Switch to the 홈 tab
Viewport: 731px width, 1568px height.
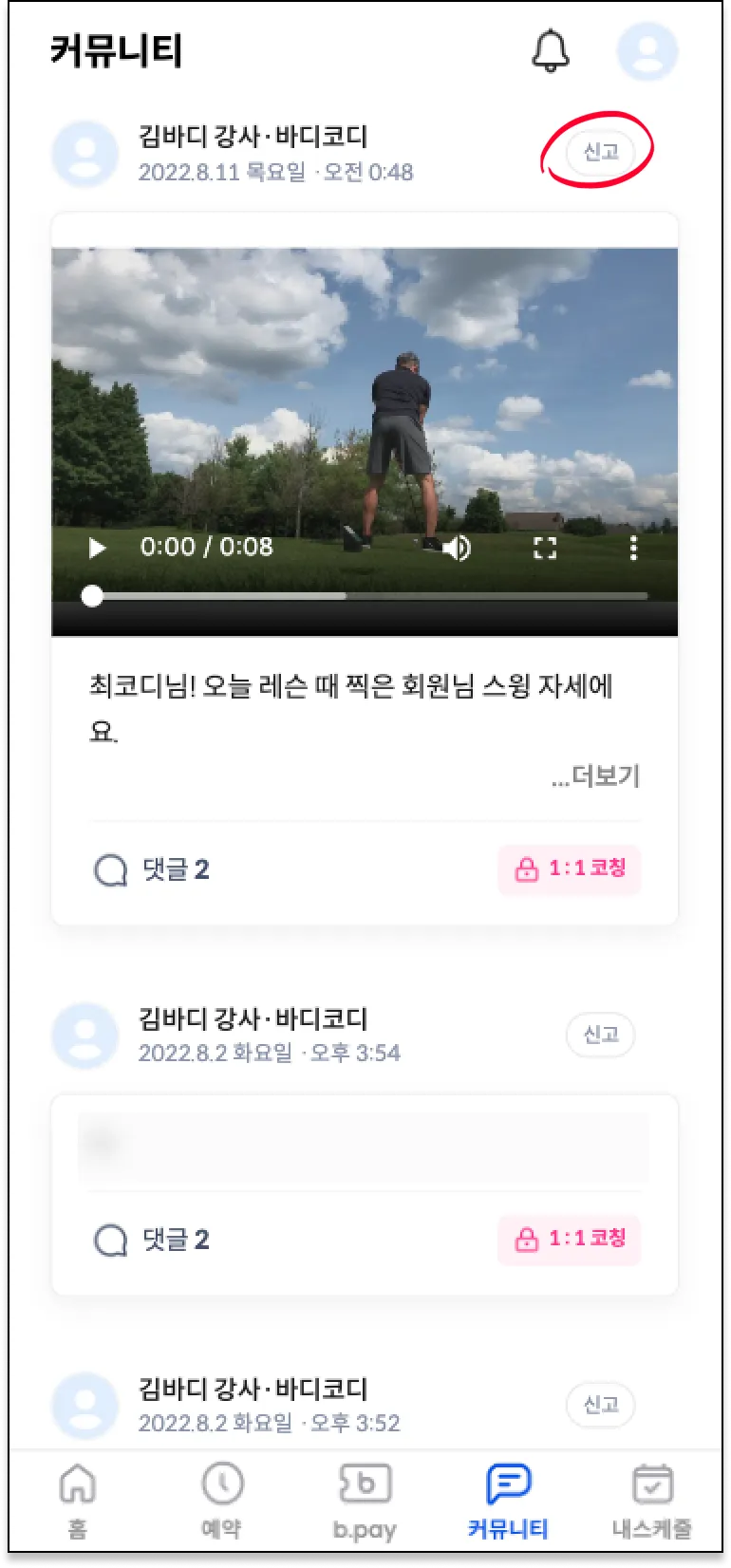78,1500
